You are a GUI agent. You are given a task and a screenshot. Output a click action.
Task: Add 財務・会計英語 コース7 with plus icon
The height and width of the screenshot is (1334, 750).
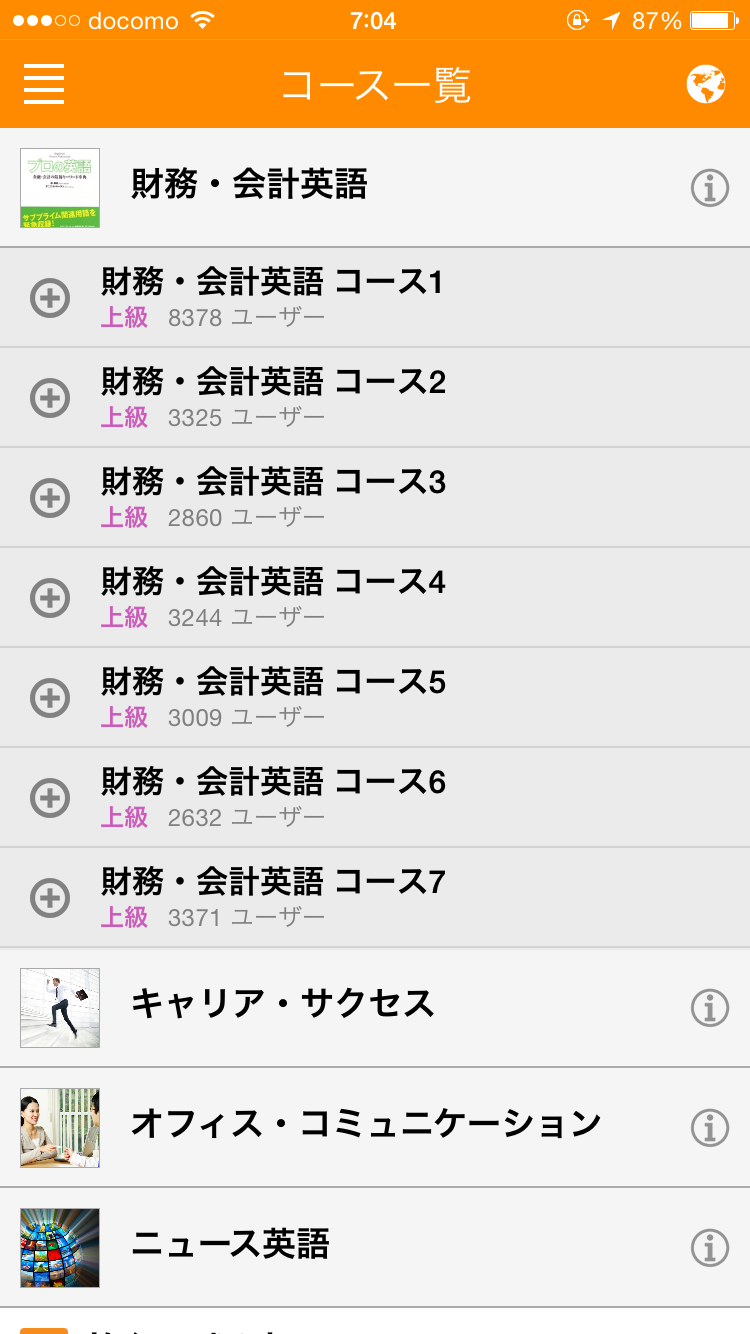click(x=50, y=898)
